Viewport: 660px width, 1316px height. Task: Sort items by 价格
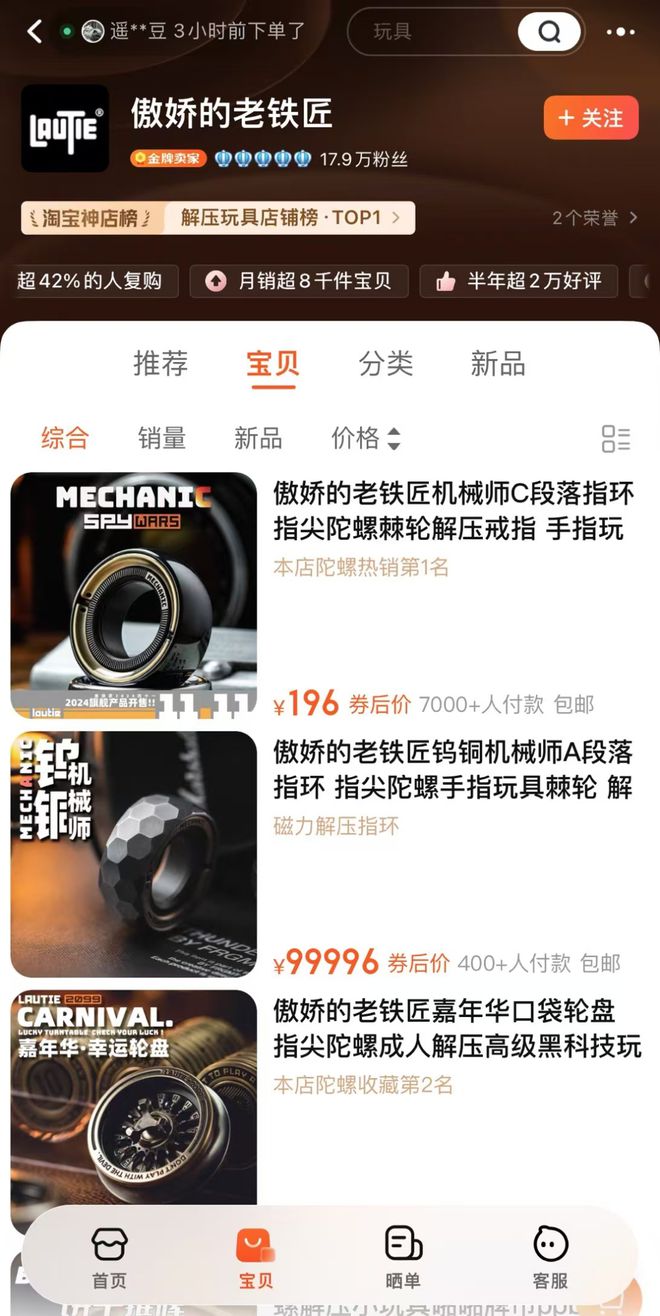click(365, 438)
